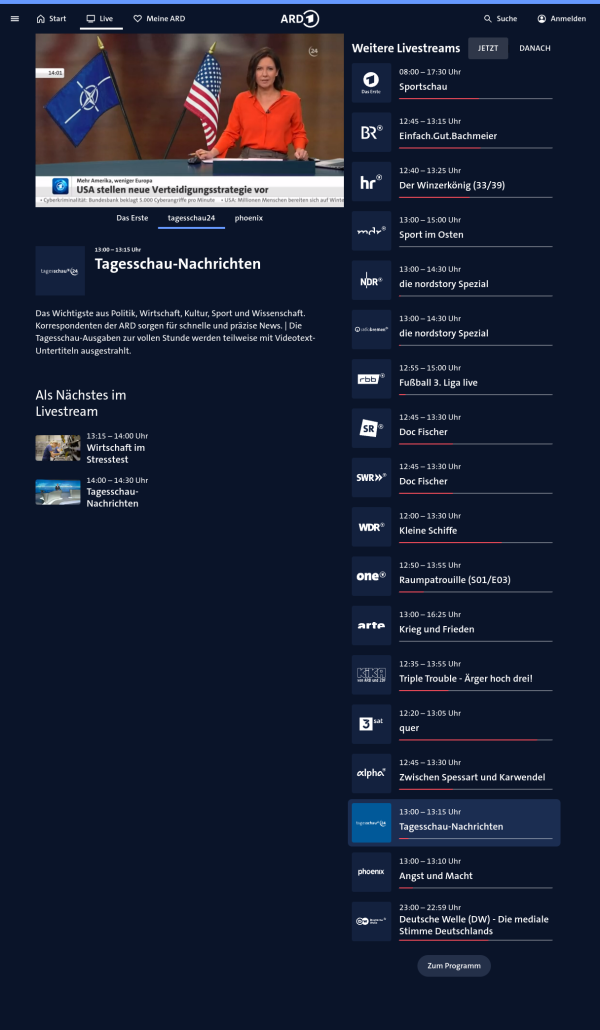Image resolution: width=600 pixels, height=1030 pixels.
Task: Open Sportschau livestream on Das Erste
Action: coord(452,84)
